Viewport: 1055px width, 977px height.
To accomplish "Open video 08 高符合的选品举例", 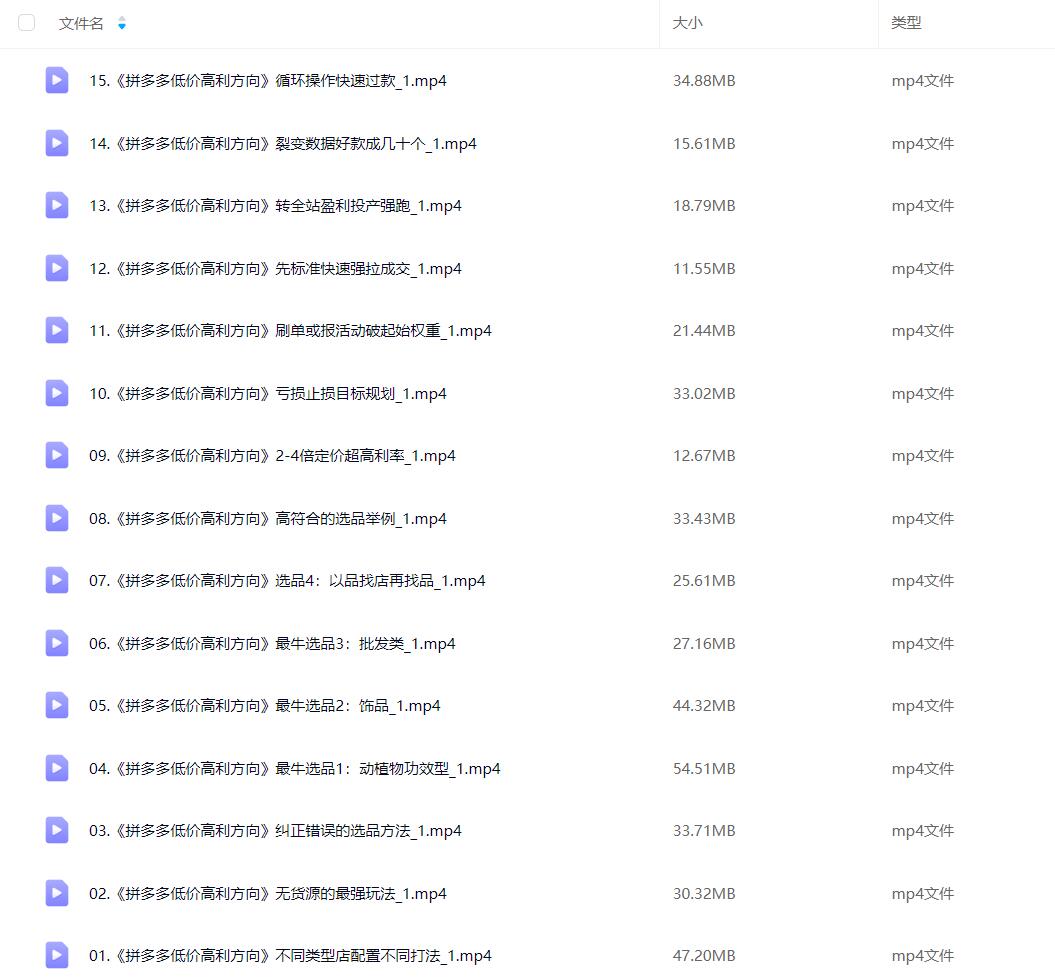I will (x=267, y=519).
